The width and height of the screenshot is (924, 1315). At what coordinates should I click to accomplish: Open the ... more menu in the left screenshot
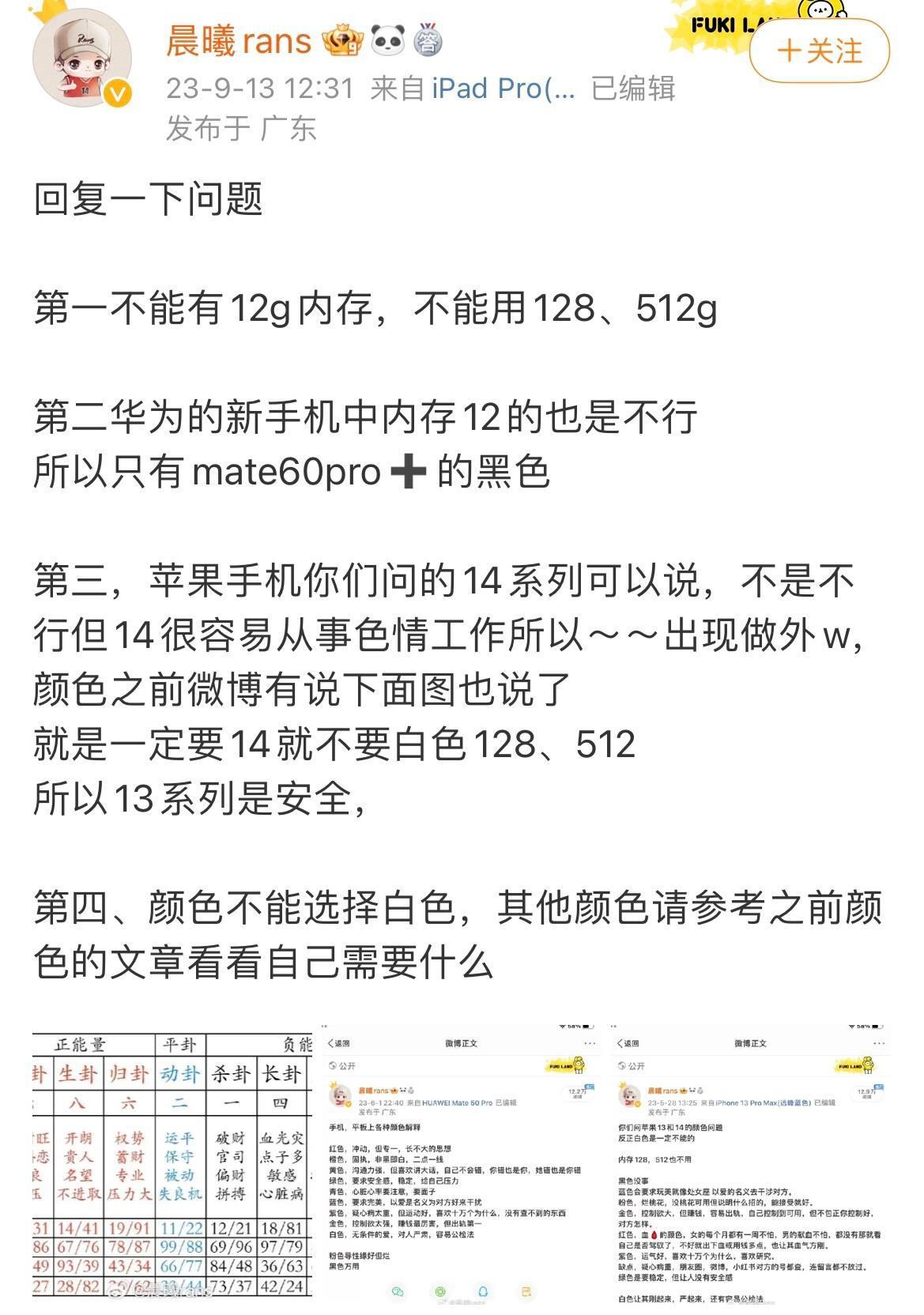591,1042
